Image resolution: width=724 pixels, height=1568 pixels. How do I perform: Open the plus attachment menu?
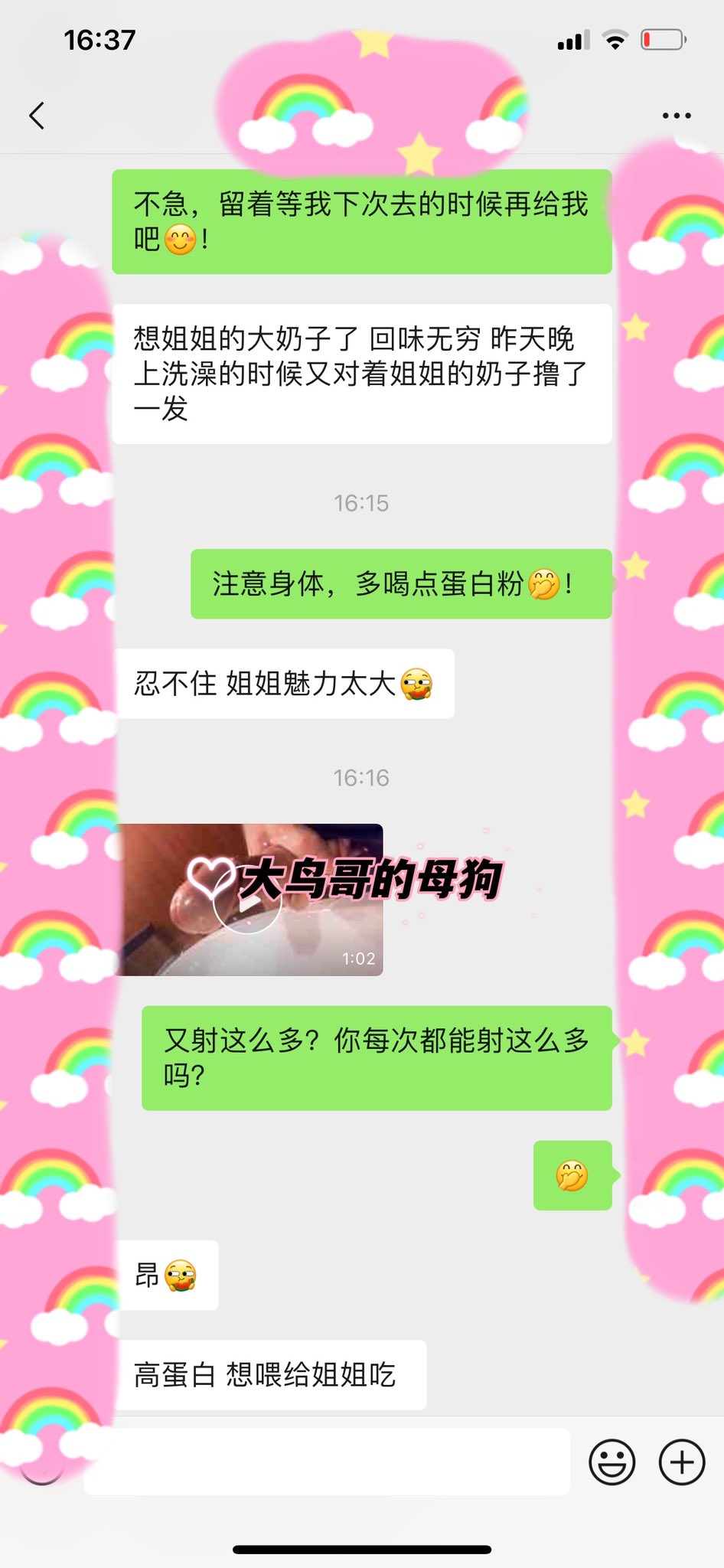click(x=682, y=1462)
